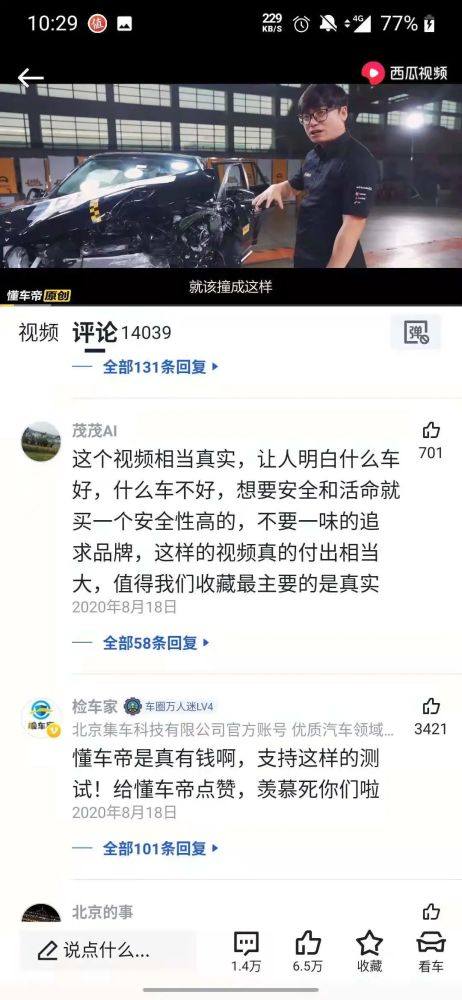Viewport: 462px width, 1000px height.
Task: Open the comments icon showing 1.4万
Action: point(246,950)
